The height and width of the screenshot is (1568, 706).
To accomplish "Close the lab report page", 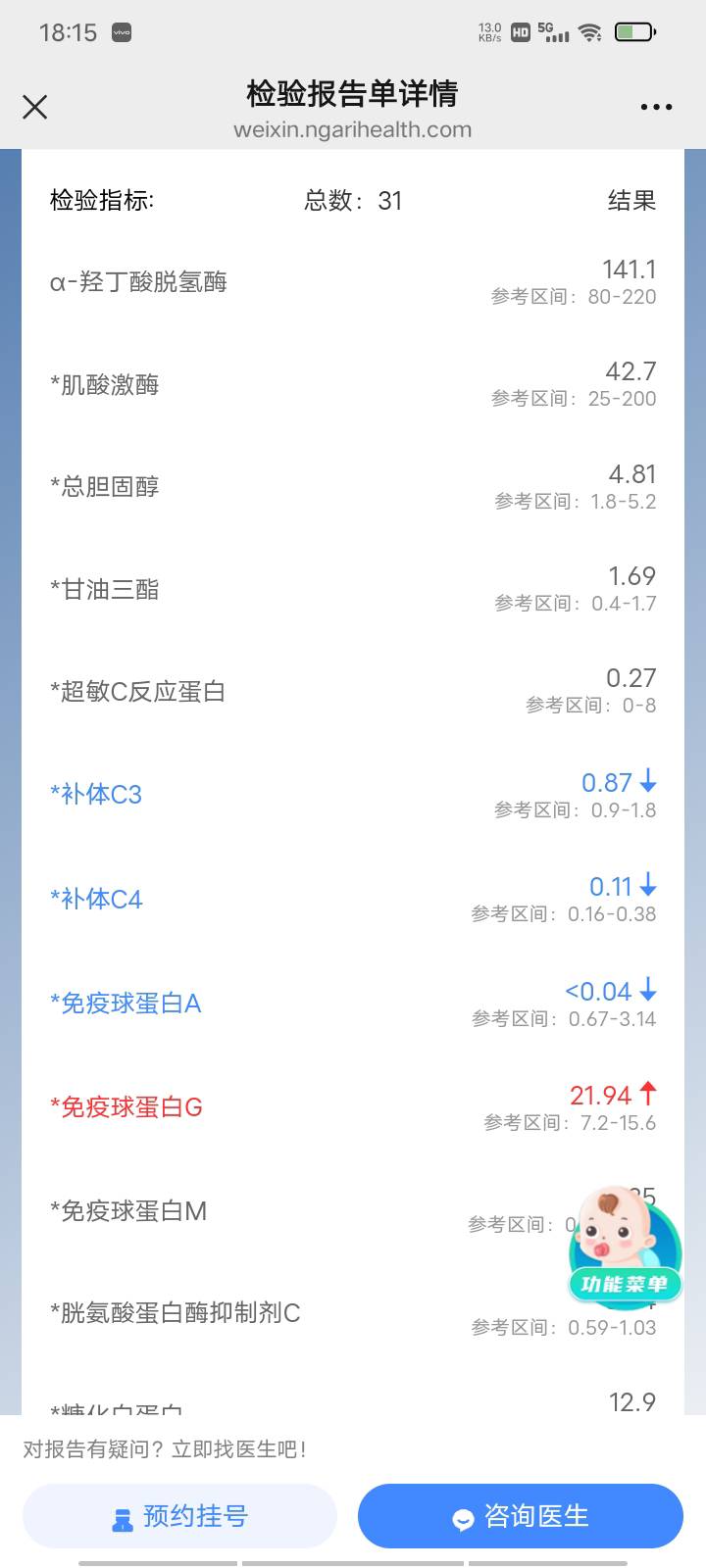I will click(x=35, y=107).
